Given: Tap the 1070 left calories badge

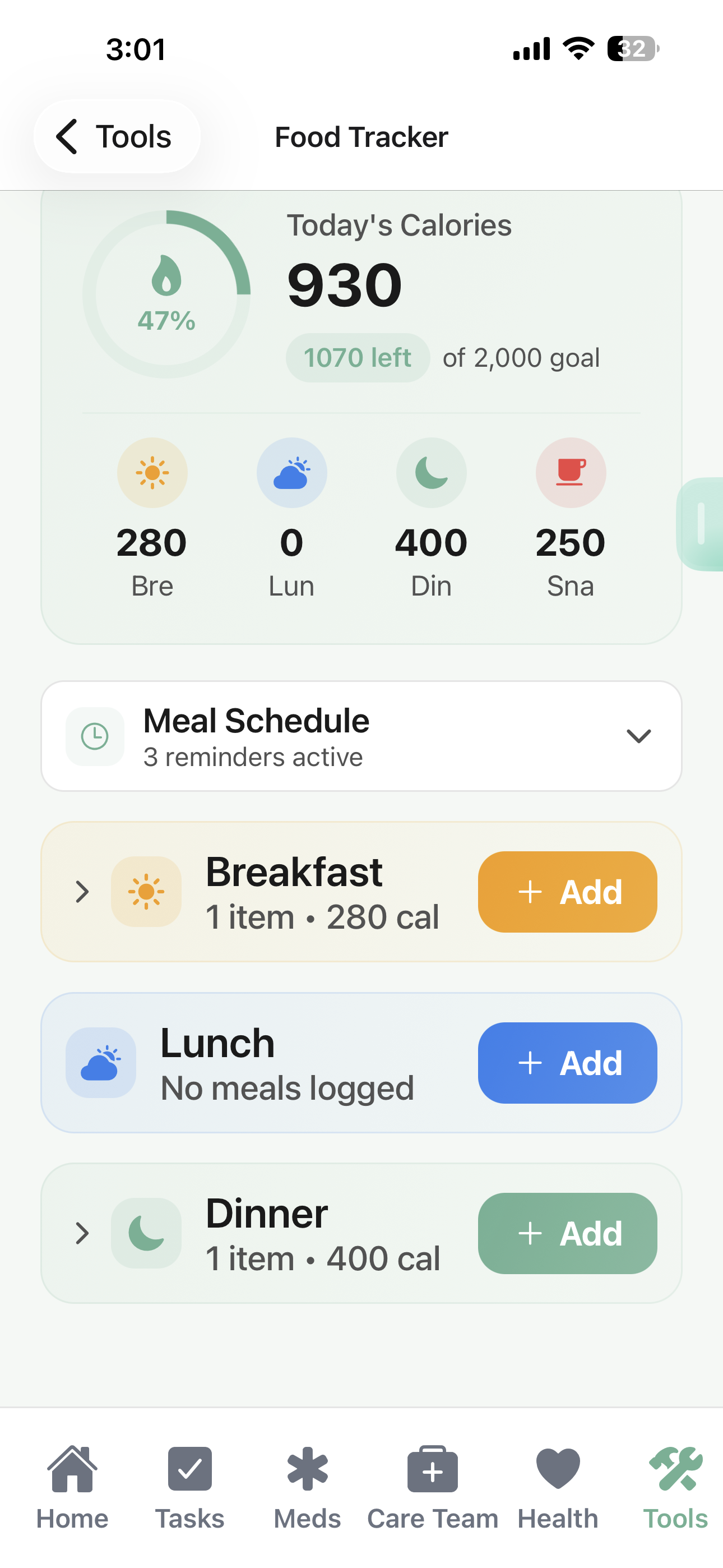Looking at the screenshot, I should click(356, 358).
